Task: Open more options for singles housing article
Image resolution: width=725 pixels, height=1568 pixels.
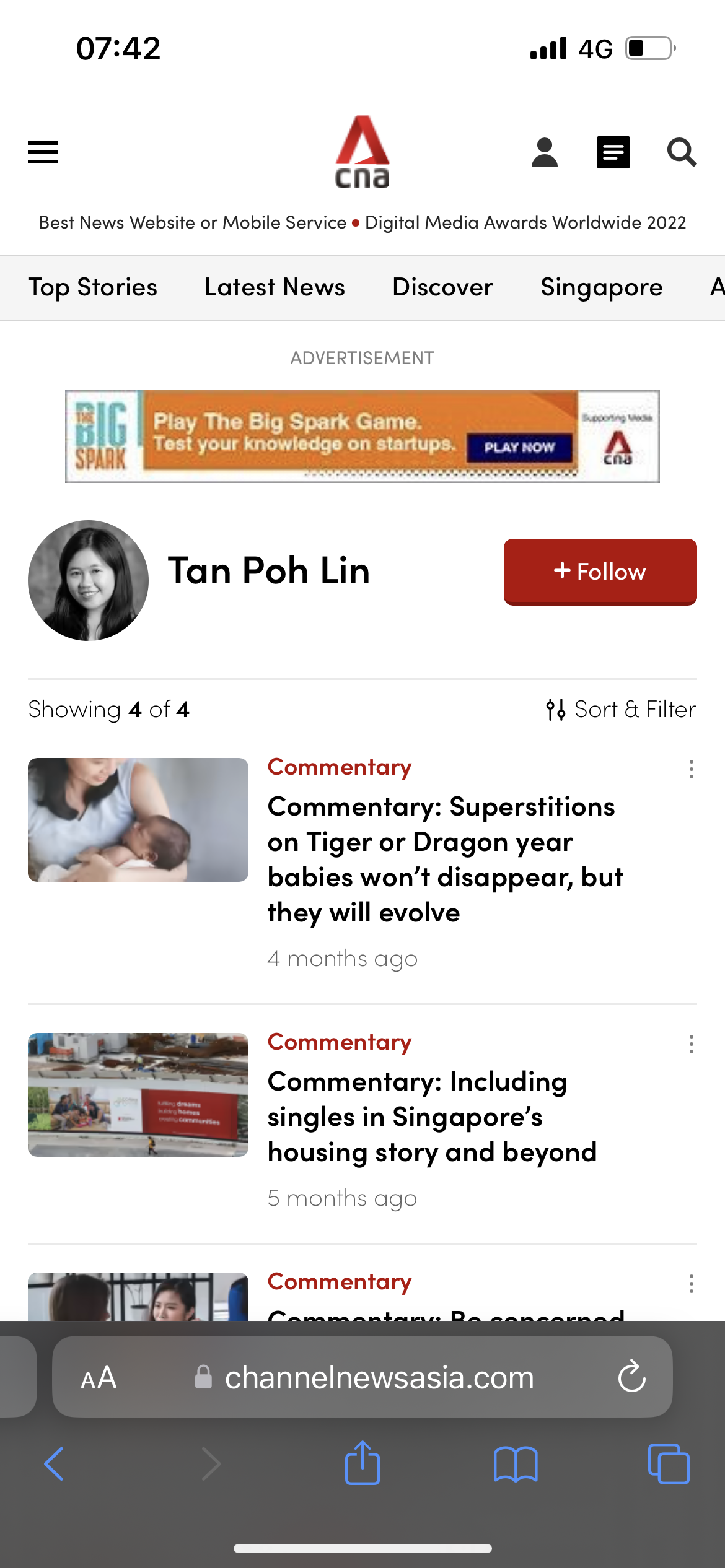Action: click(691, 1044)
